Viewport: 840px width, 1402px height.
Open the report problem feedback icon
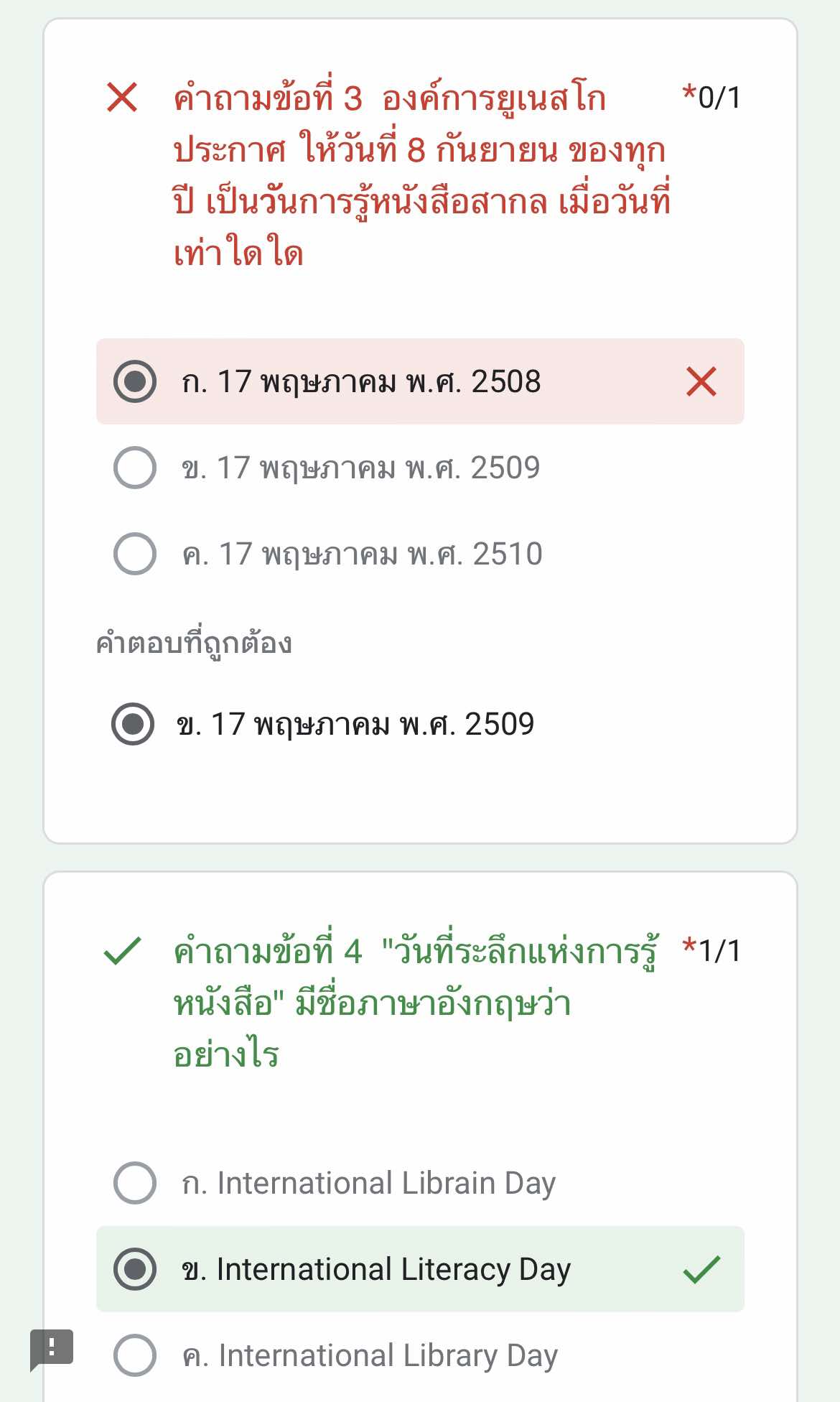[x=51, y=1348]
